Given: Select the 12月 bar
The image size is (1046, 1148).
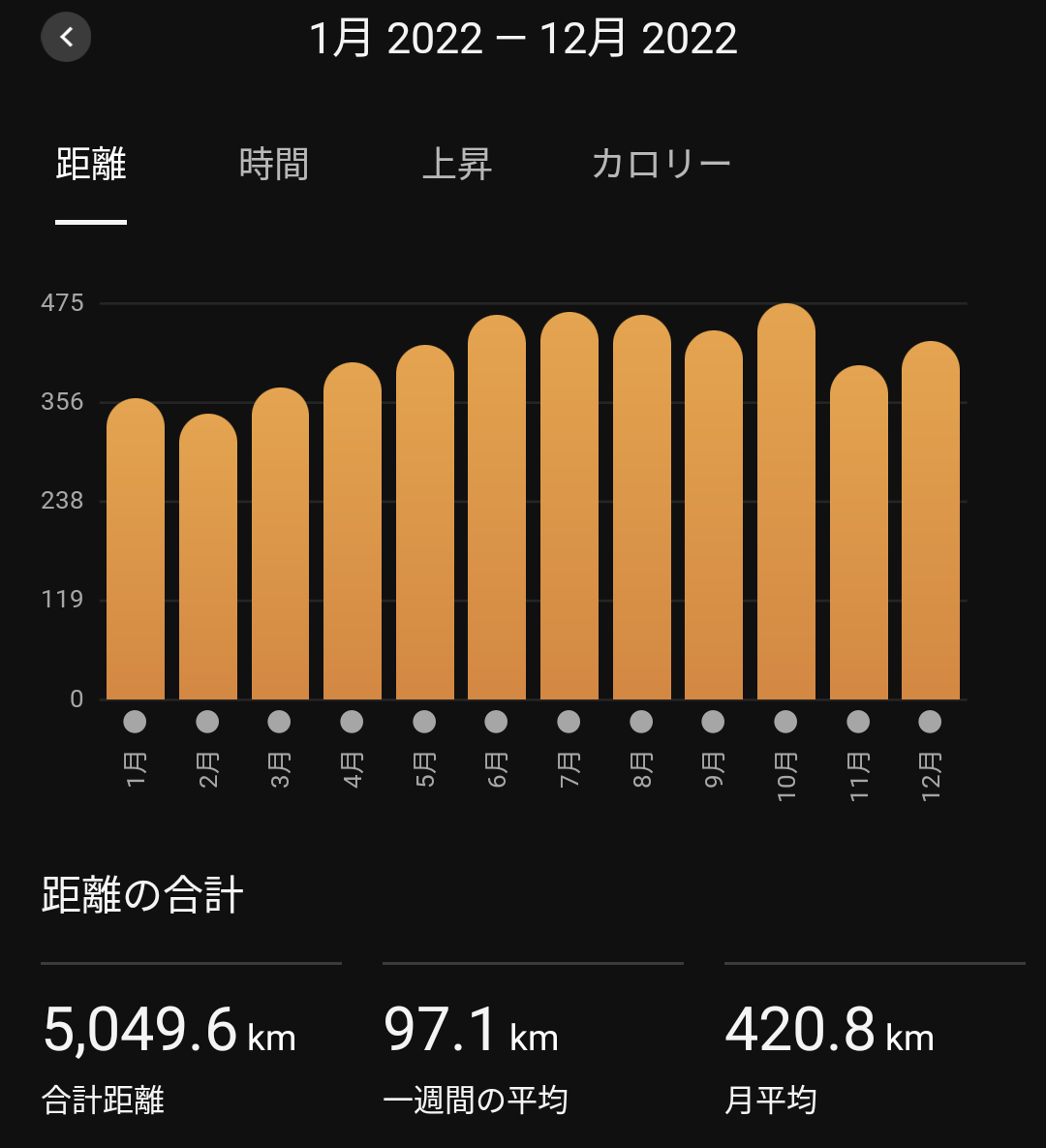Looking at the screenshot, I should (931, 520).
